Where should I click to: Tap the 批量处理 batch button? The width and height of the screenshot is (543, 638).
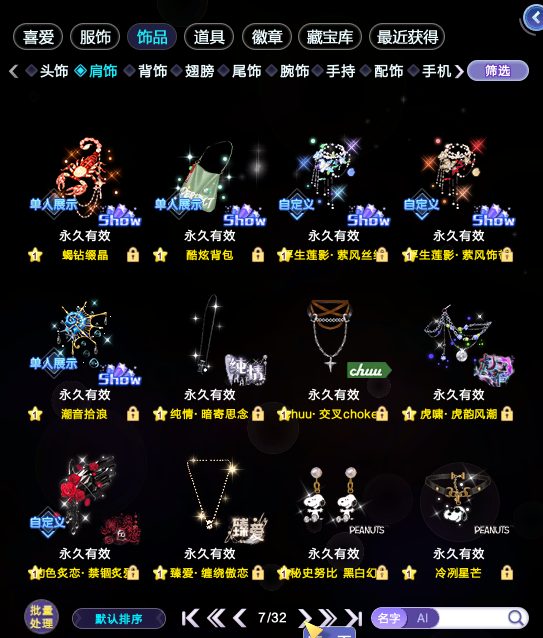coord(41,617)
